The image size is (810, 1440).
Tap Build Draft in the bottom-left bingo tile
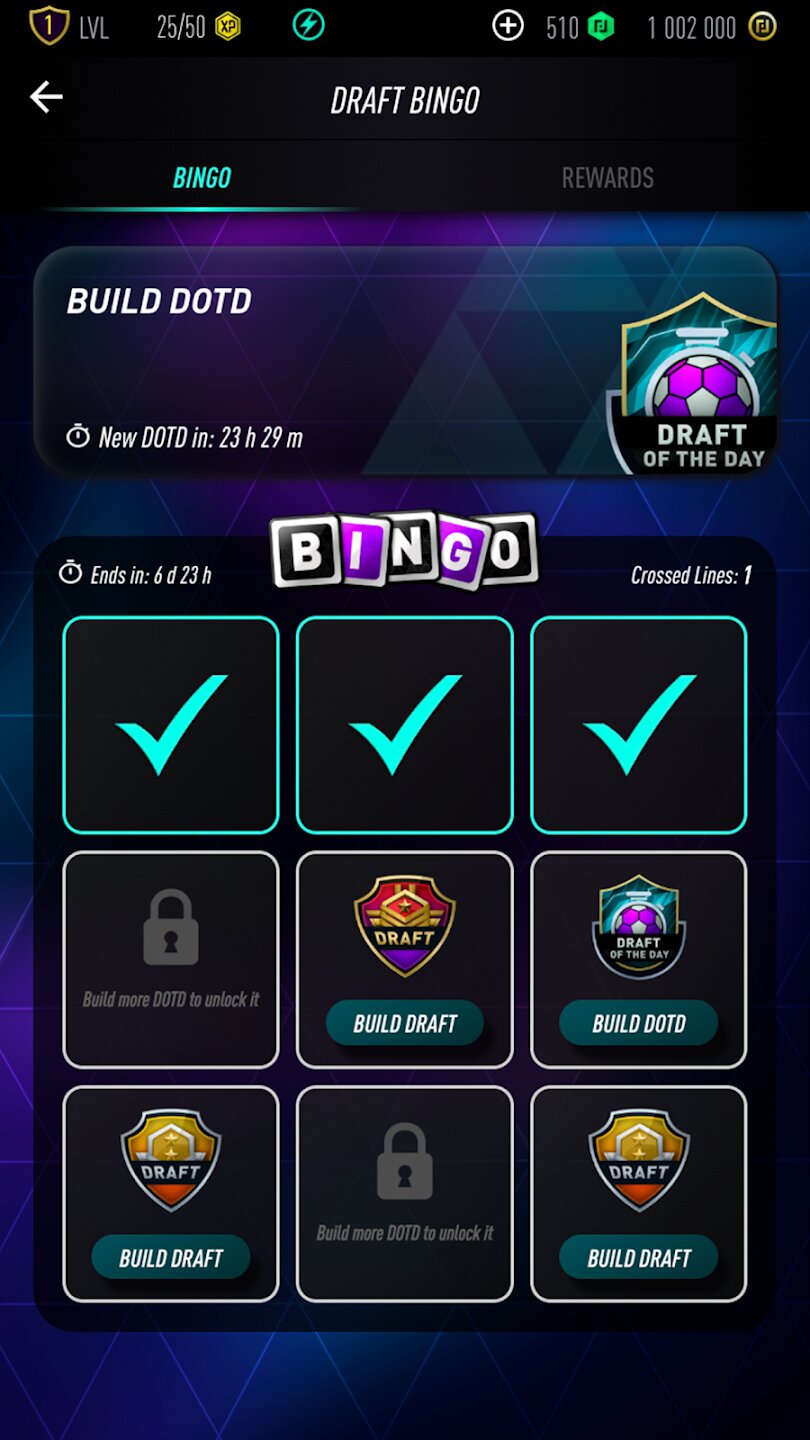171,1257
